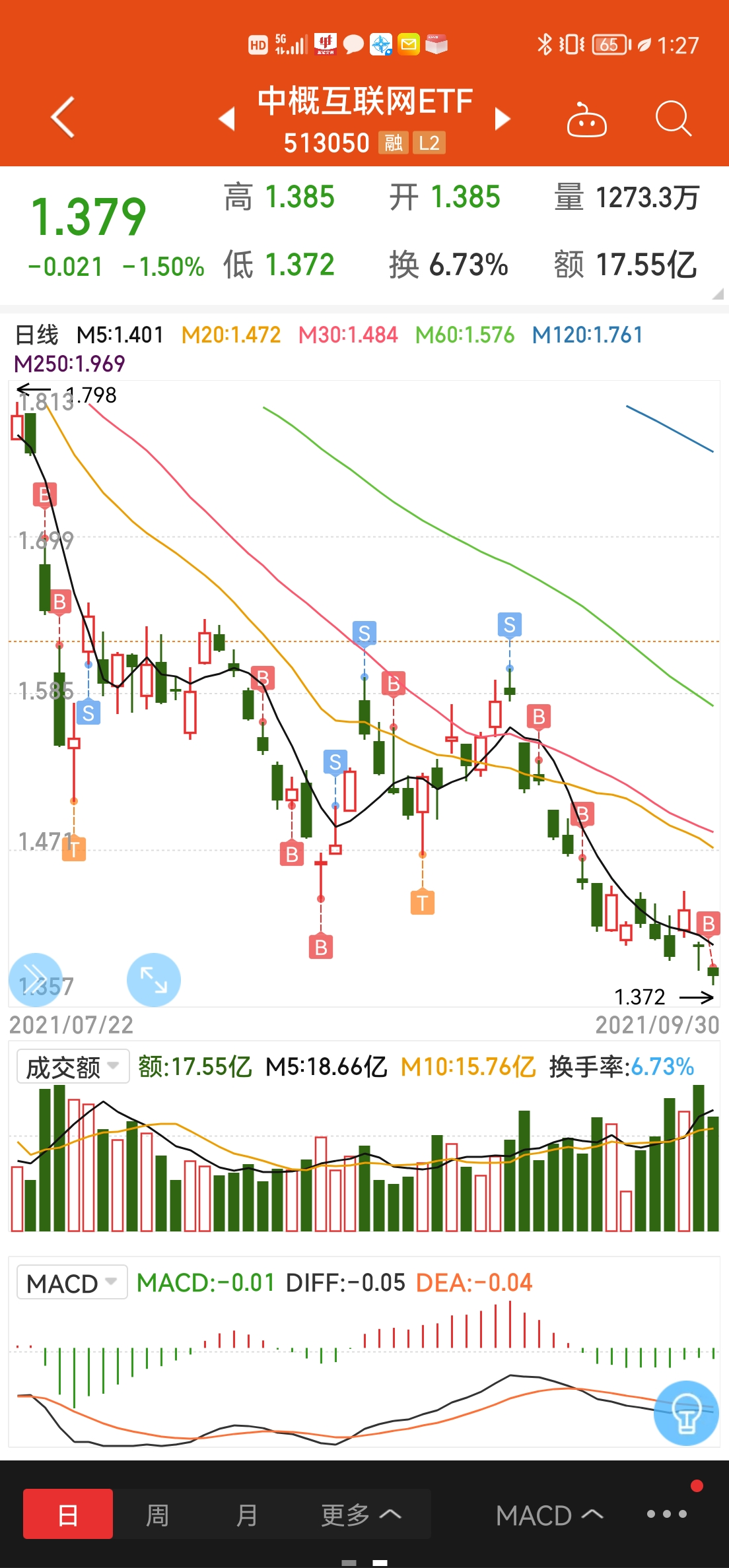The height and width of the screenshot is (1568, 729).
Task: Open the MACD indicator dropdown
Action: [71, 1283]
